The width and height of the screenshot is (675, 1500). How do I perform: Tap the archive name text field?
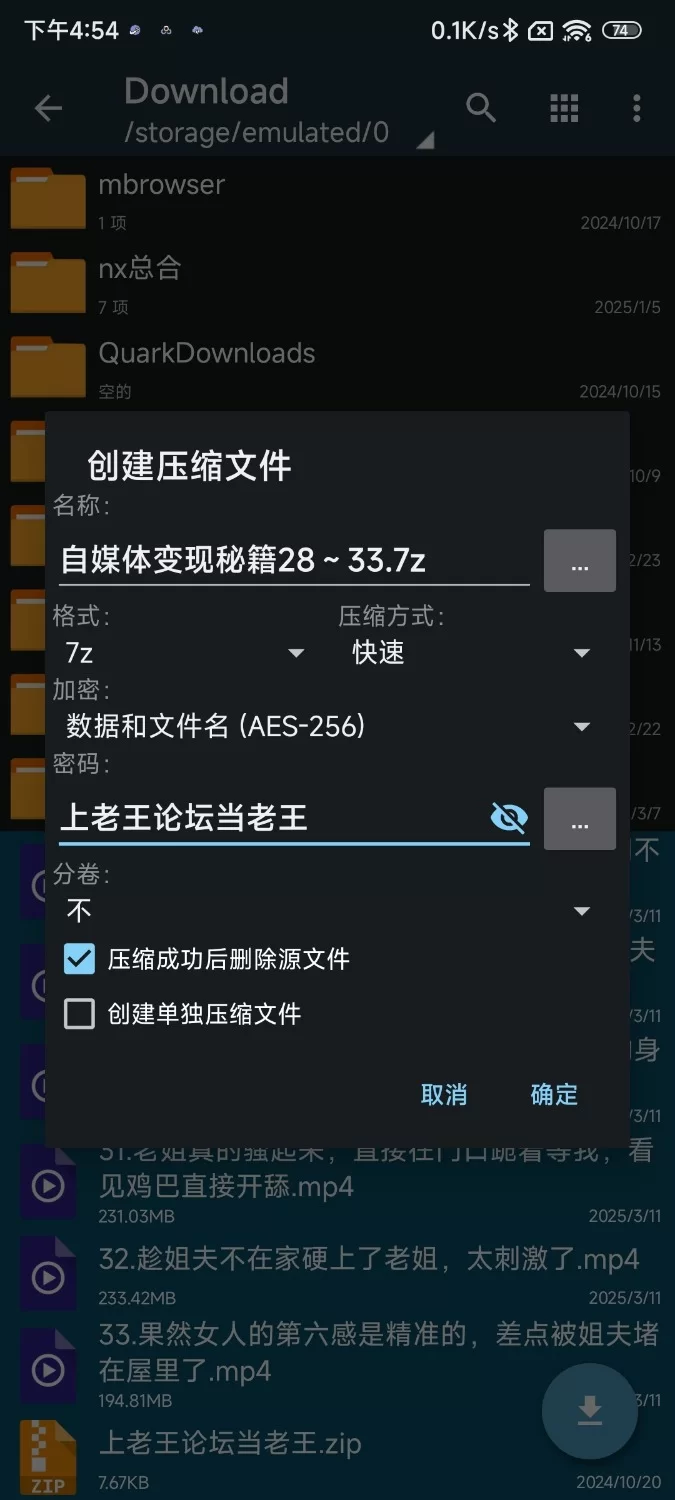(x=290, y=560)
